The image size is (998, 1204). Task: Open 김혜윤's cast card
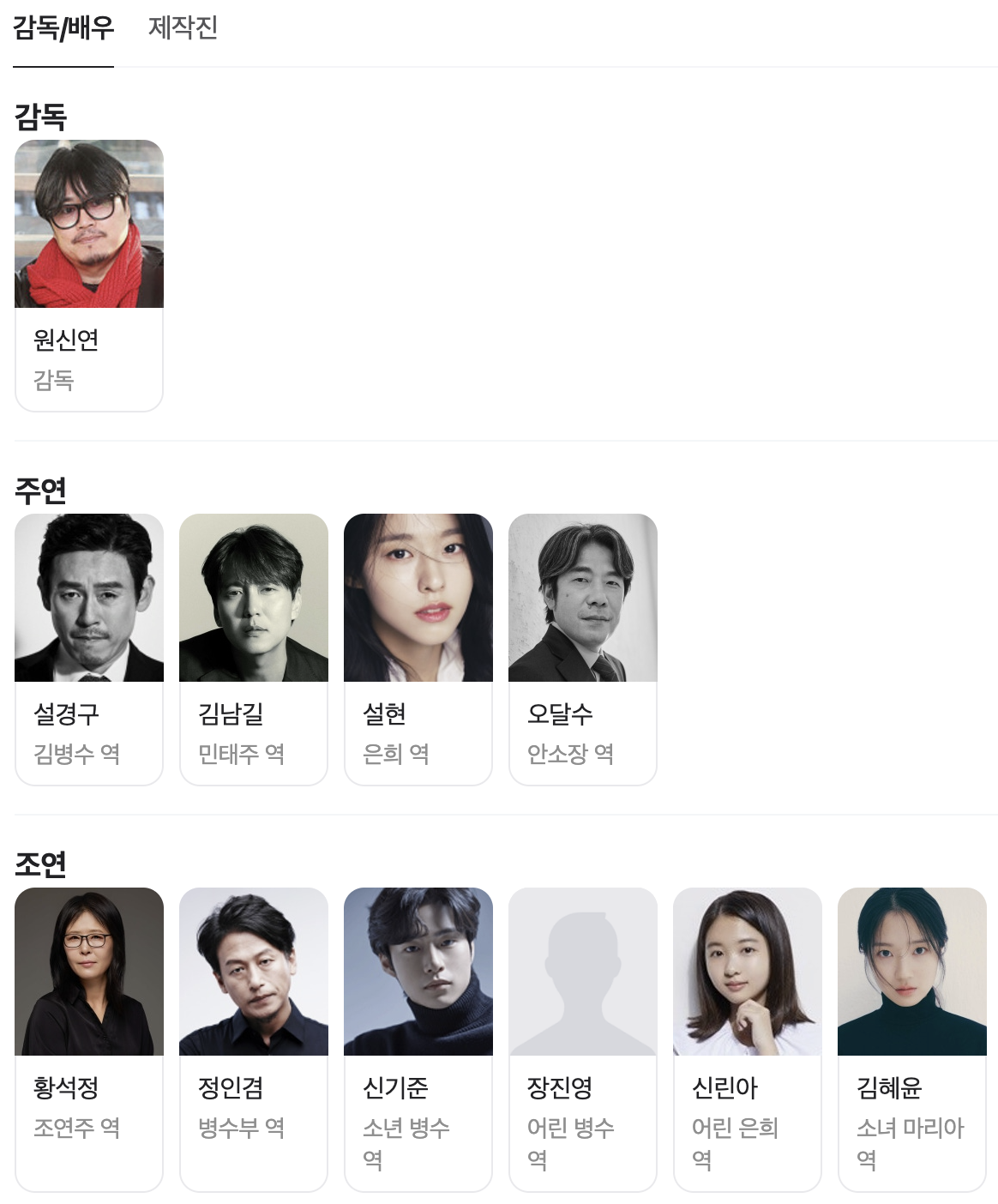pyautogui.click(x=912, y=1038)
